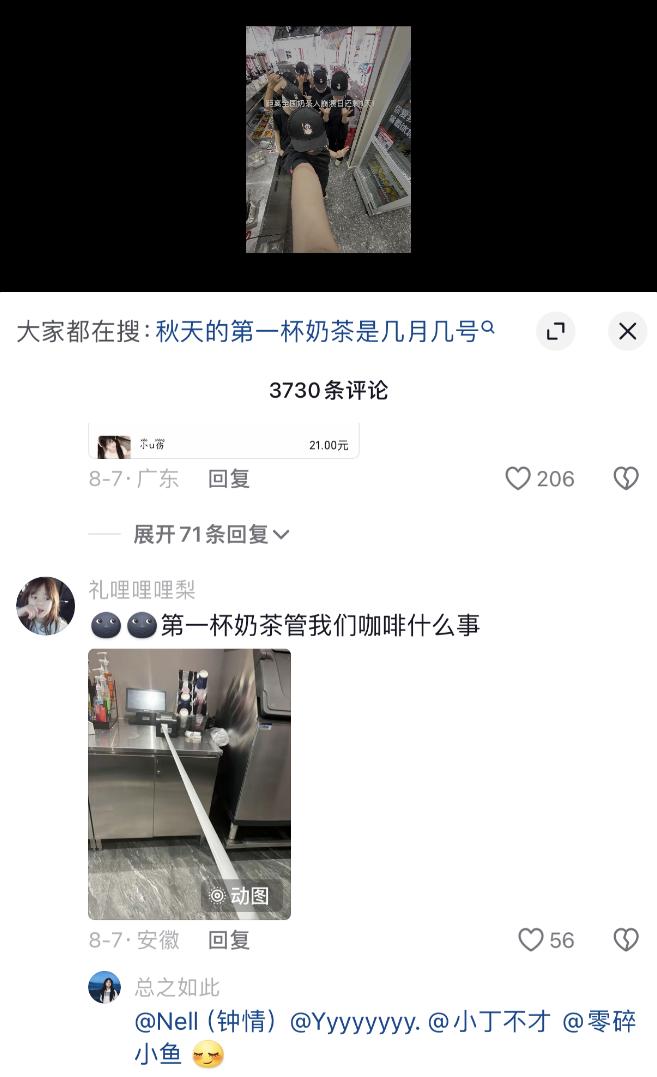Close the comments panel
The height and width of the screenshot is (1077, 657).
point(627,331)
